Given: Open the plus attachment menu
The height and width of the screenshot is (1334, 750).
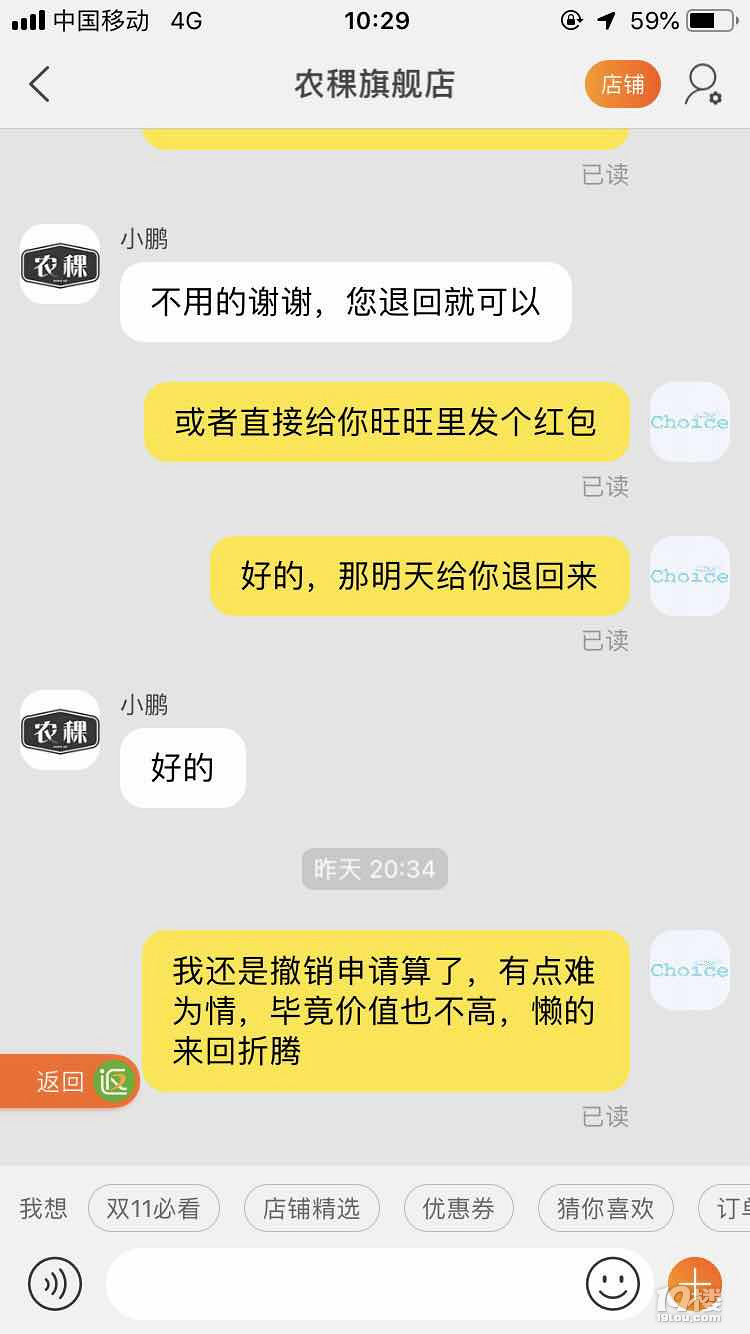Looking at the screenshot, I should tap(694, 1284).
